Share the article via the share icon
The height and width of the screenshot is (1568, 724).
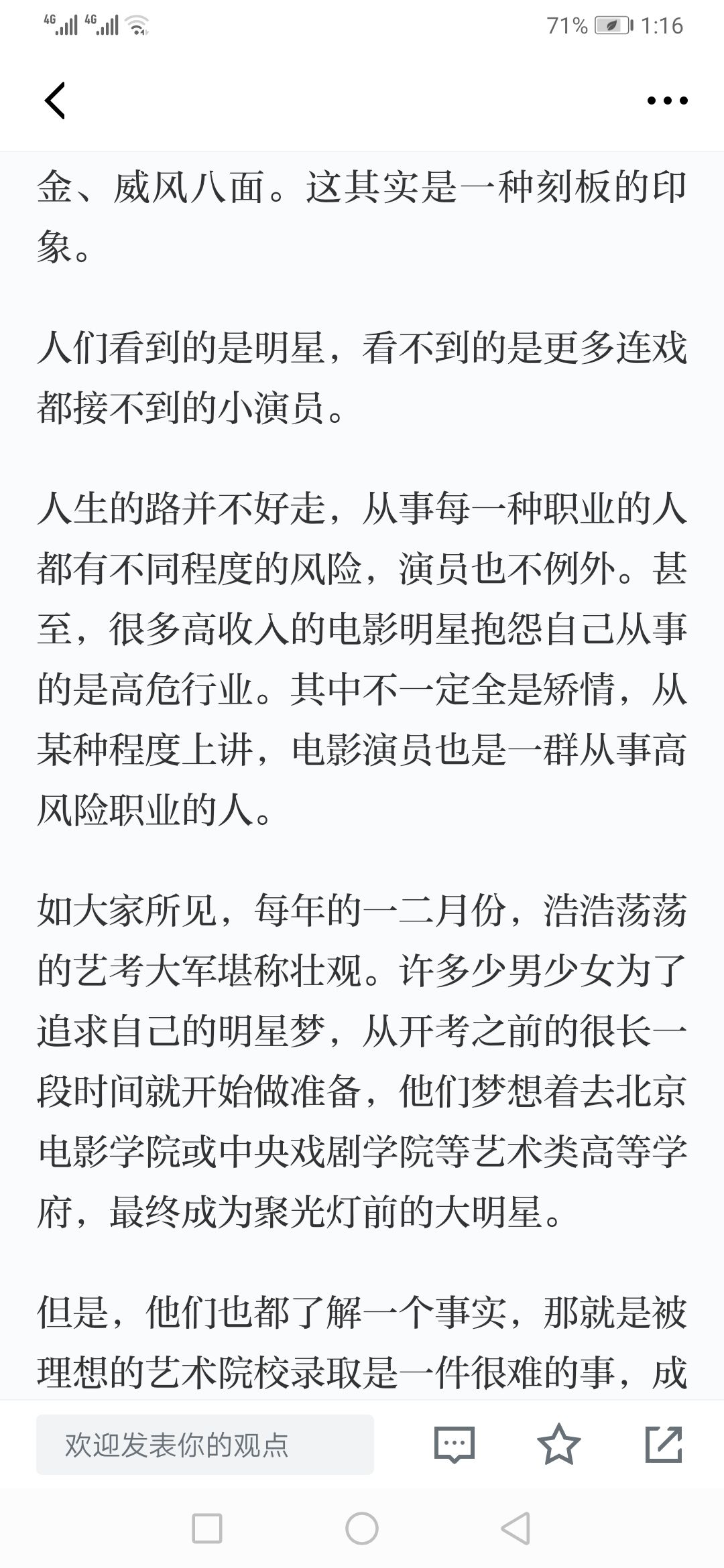[664, 1444]
